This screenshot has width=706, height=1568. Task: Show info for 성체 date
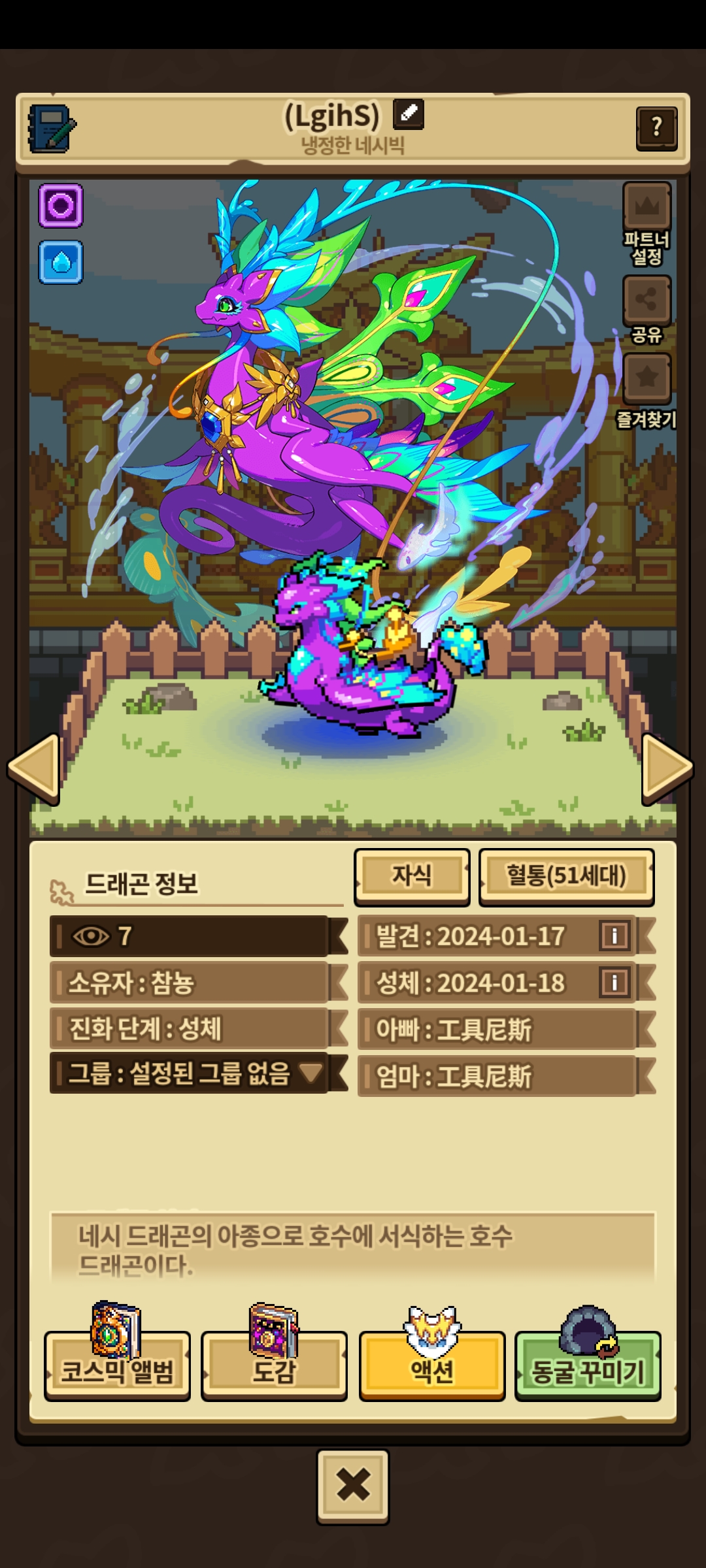pyautogui.click(x=614, y=982)
